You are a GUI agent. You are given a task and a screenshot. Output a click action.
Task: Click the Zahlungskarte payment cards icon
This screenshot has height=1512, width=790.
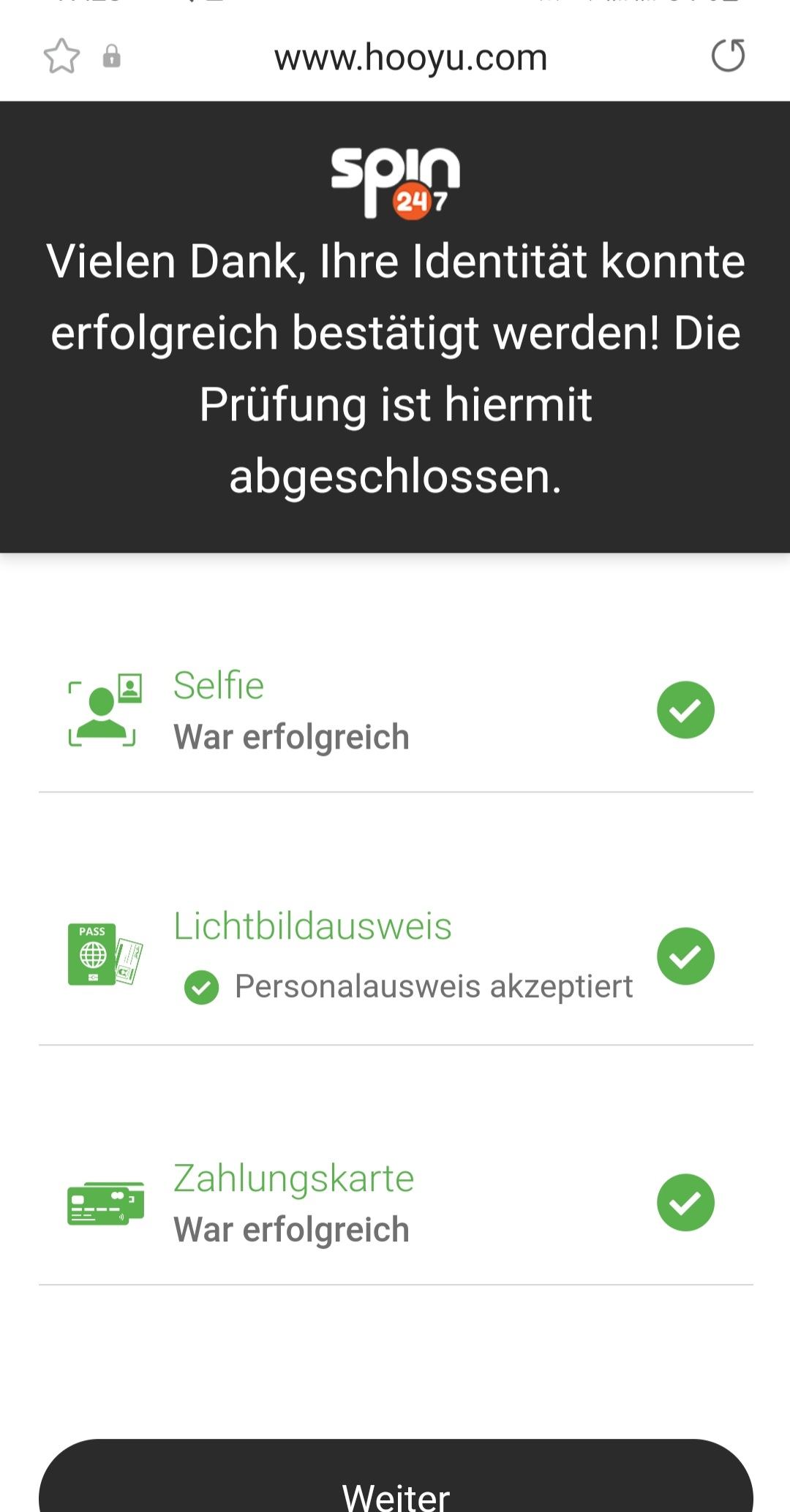[x=105, y=1203]
